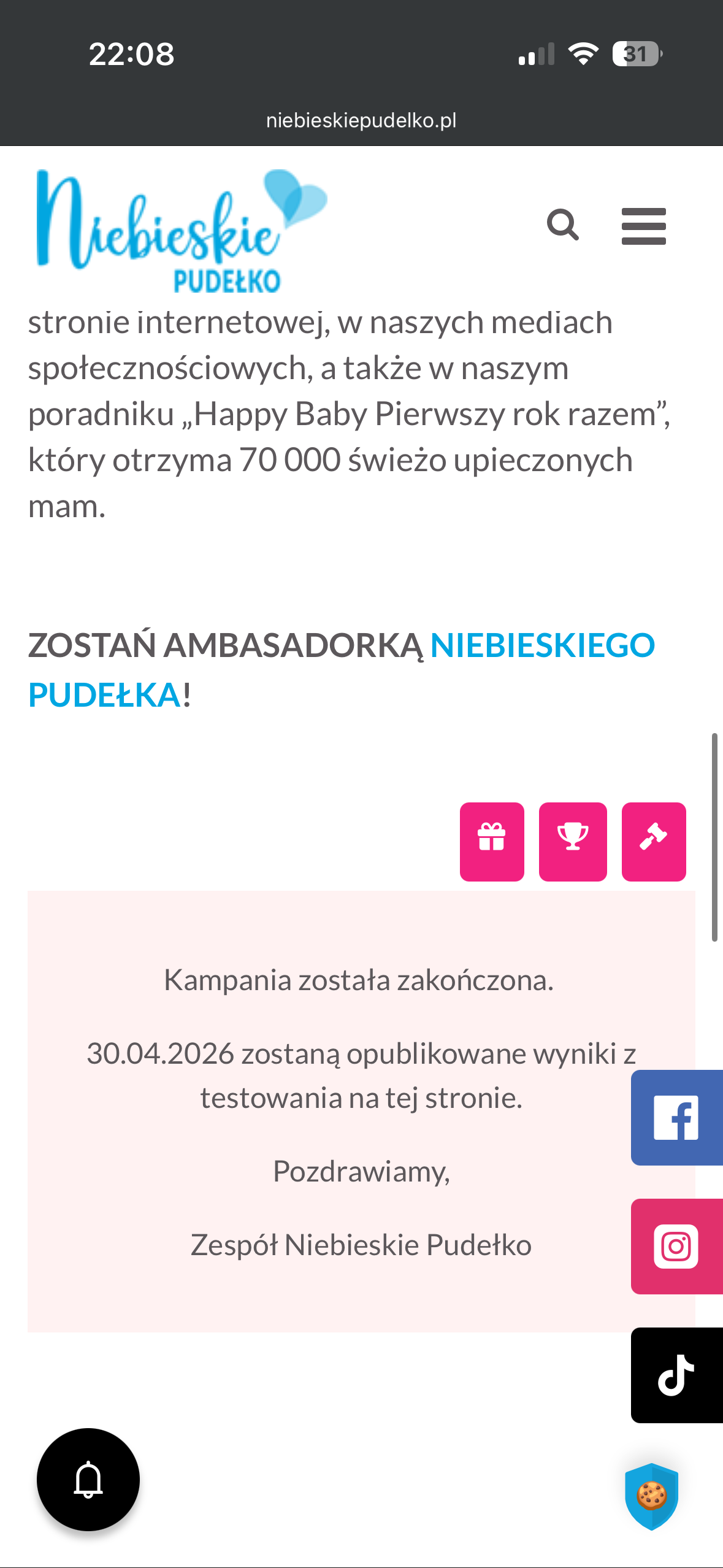The width and height of the screenshot is (723, 1568).
Task: Open the hamburger menu
Action: click(x=643, y=226)
